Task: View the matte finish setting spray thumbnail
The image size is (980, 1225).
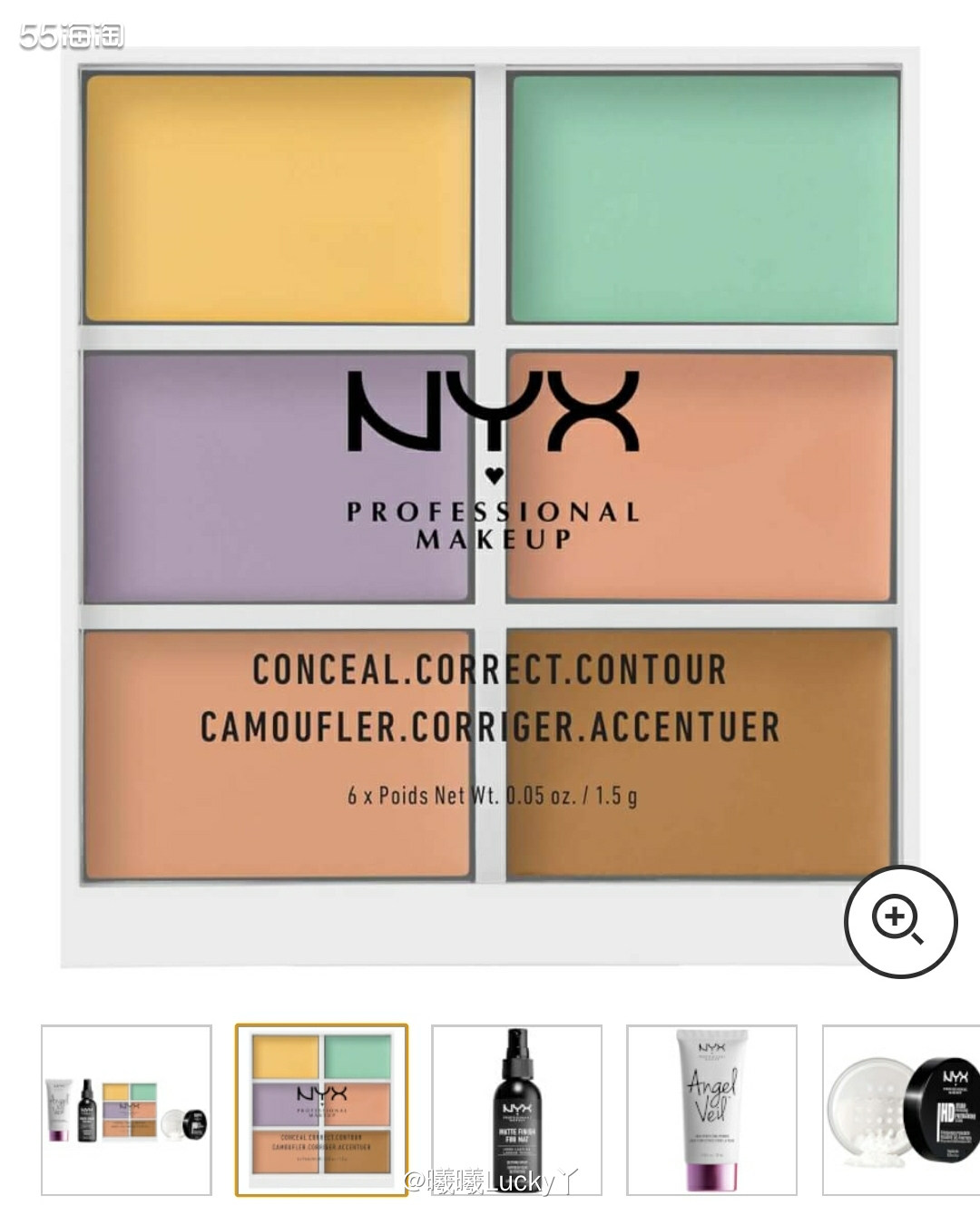Action: [516, 1110]
